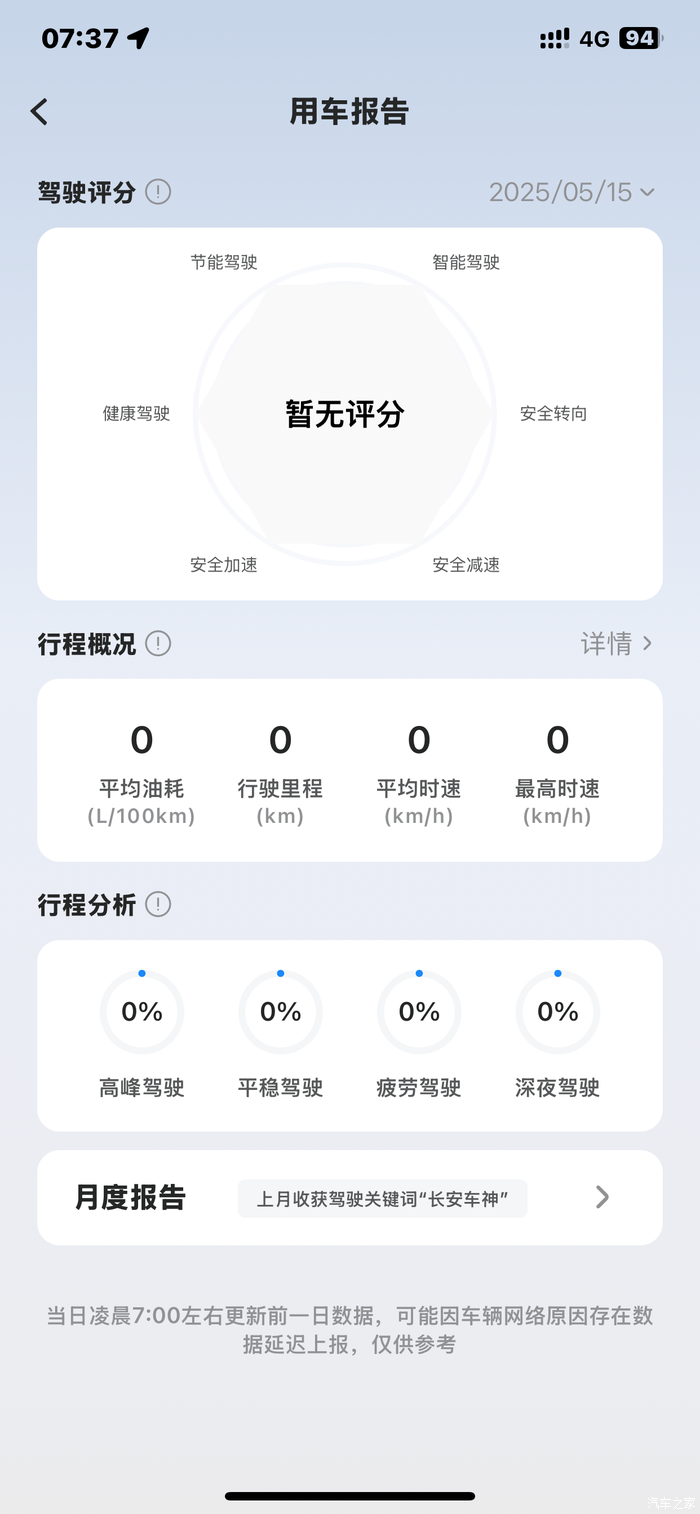Open the 2025/05/15 date dropdown

tap(571, 192)
